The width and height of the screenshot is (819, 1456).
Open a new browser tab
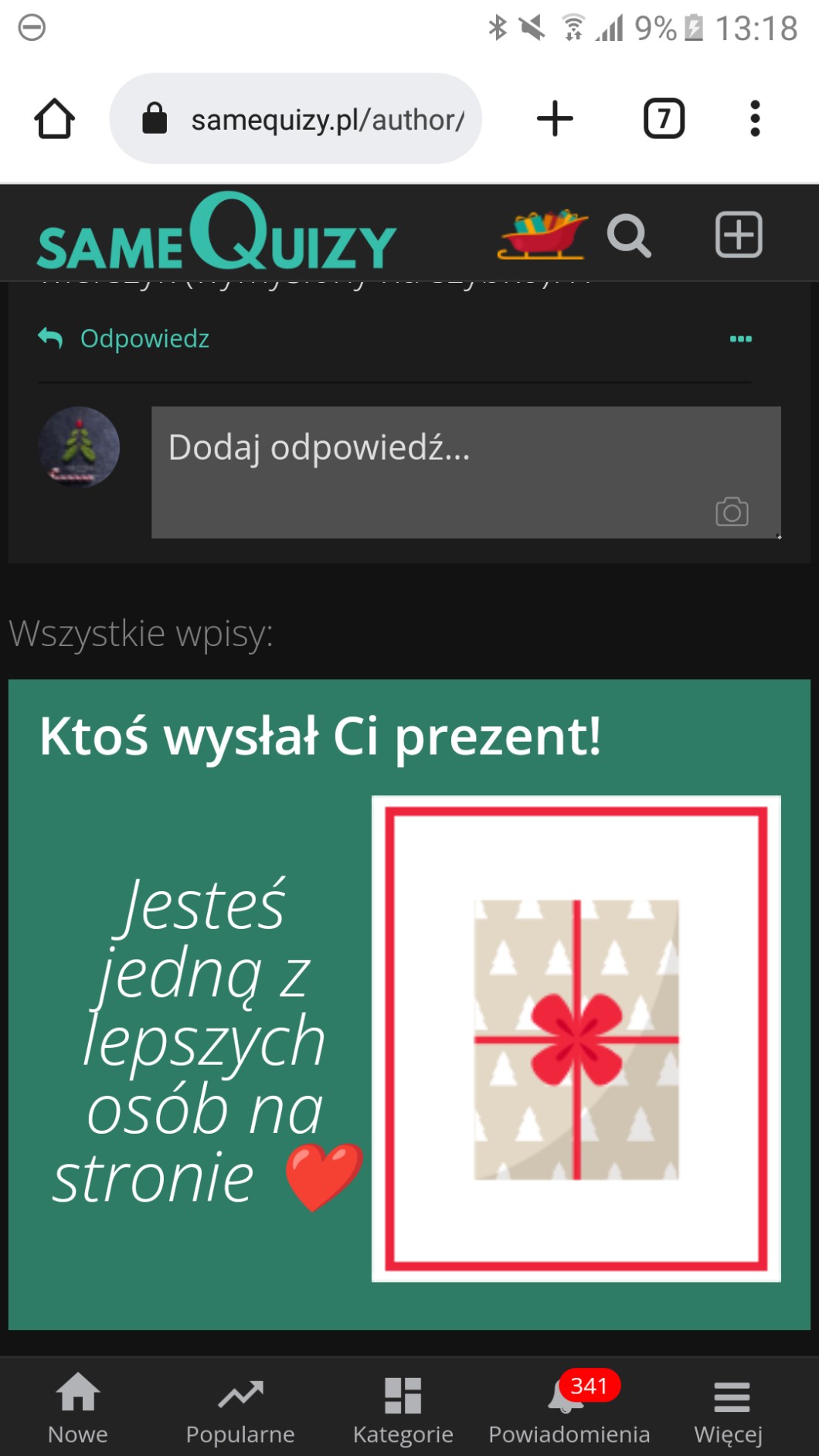(x=555, y=119)
